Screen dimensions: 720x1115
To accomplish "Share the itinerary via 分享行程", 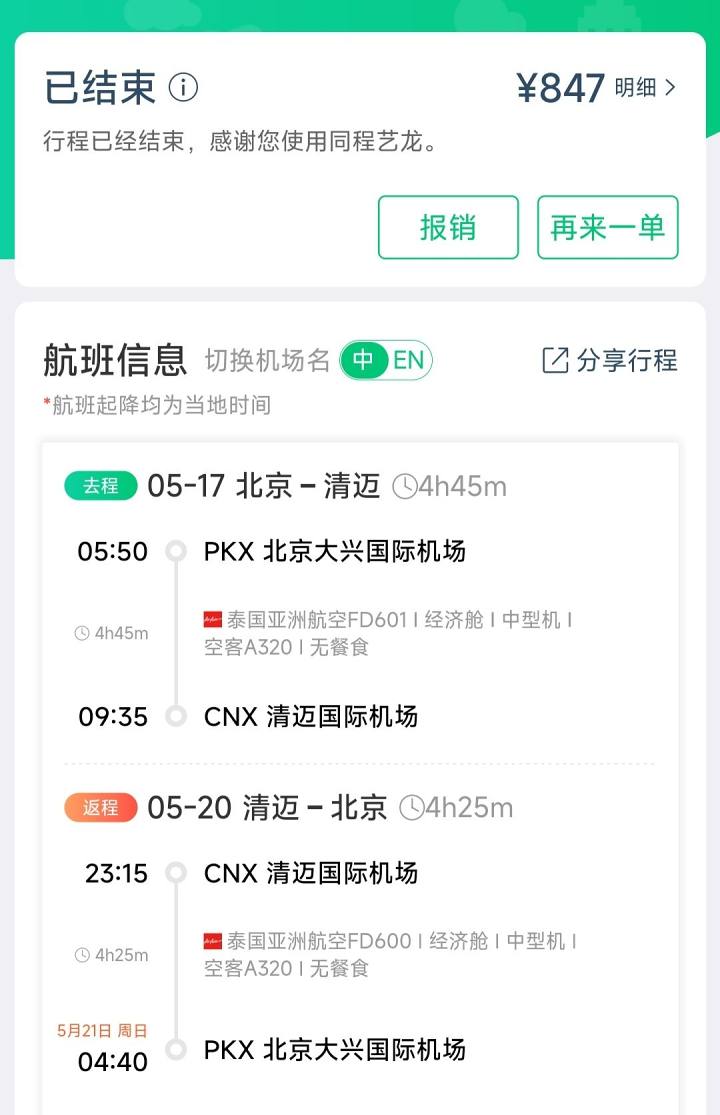I will pos(609,360).
